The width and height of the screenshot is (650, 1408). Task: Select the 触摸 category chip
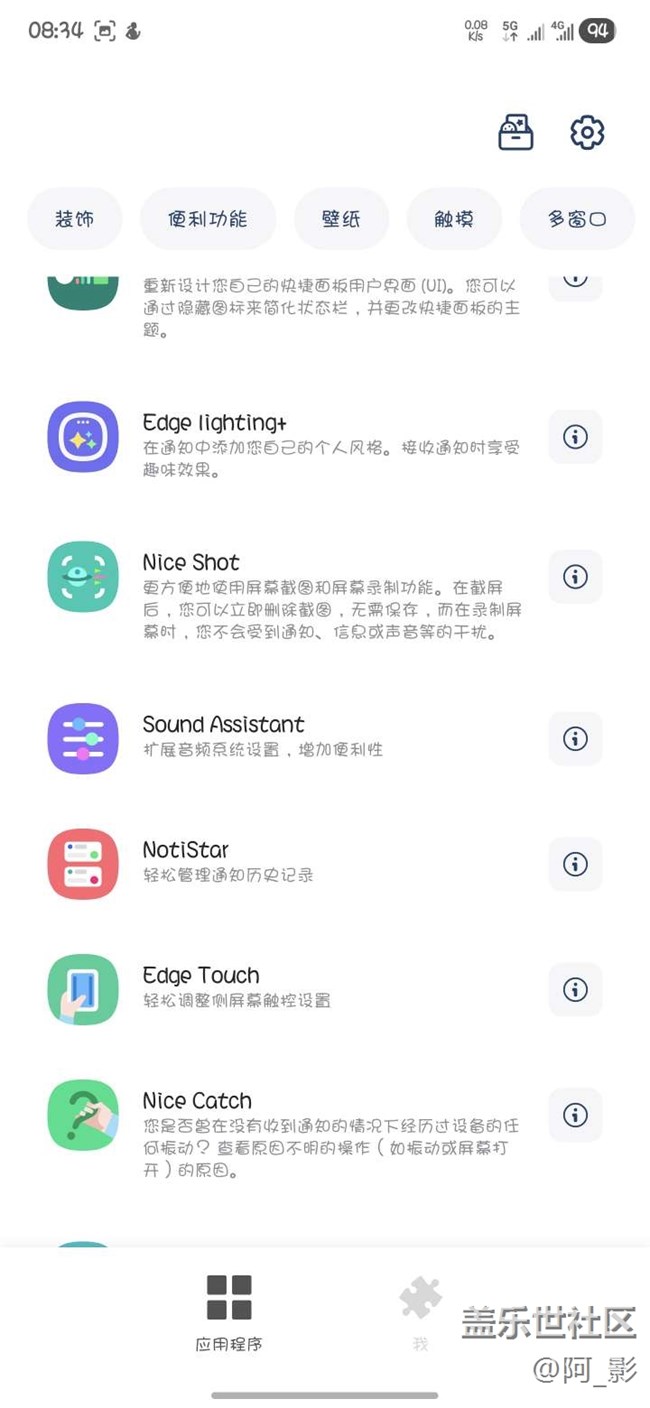pyautogui.click(x=454, y=219)
